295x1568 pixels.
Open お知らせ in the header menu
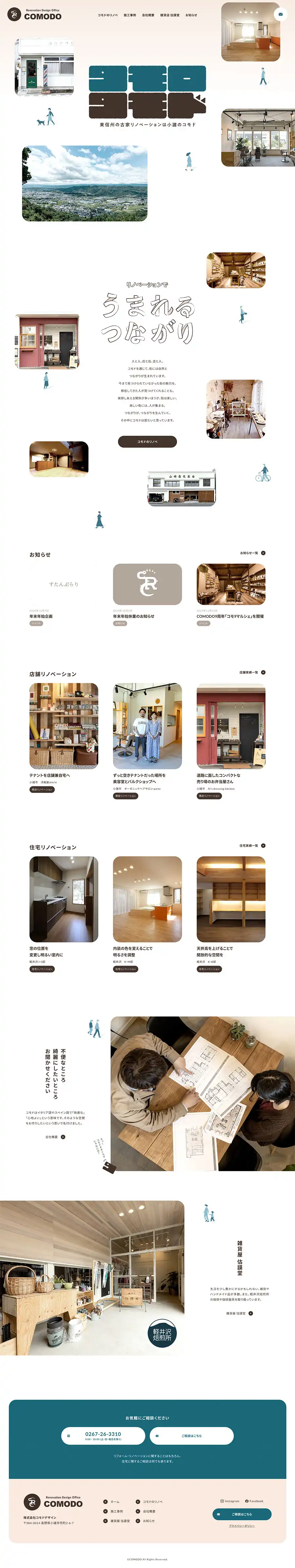[x=191, y=15]
